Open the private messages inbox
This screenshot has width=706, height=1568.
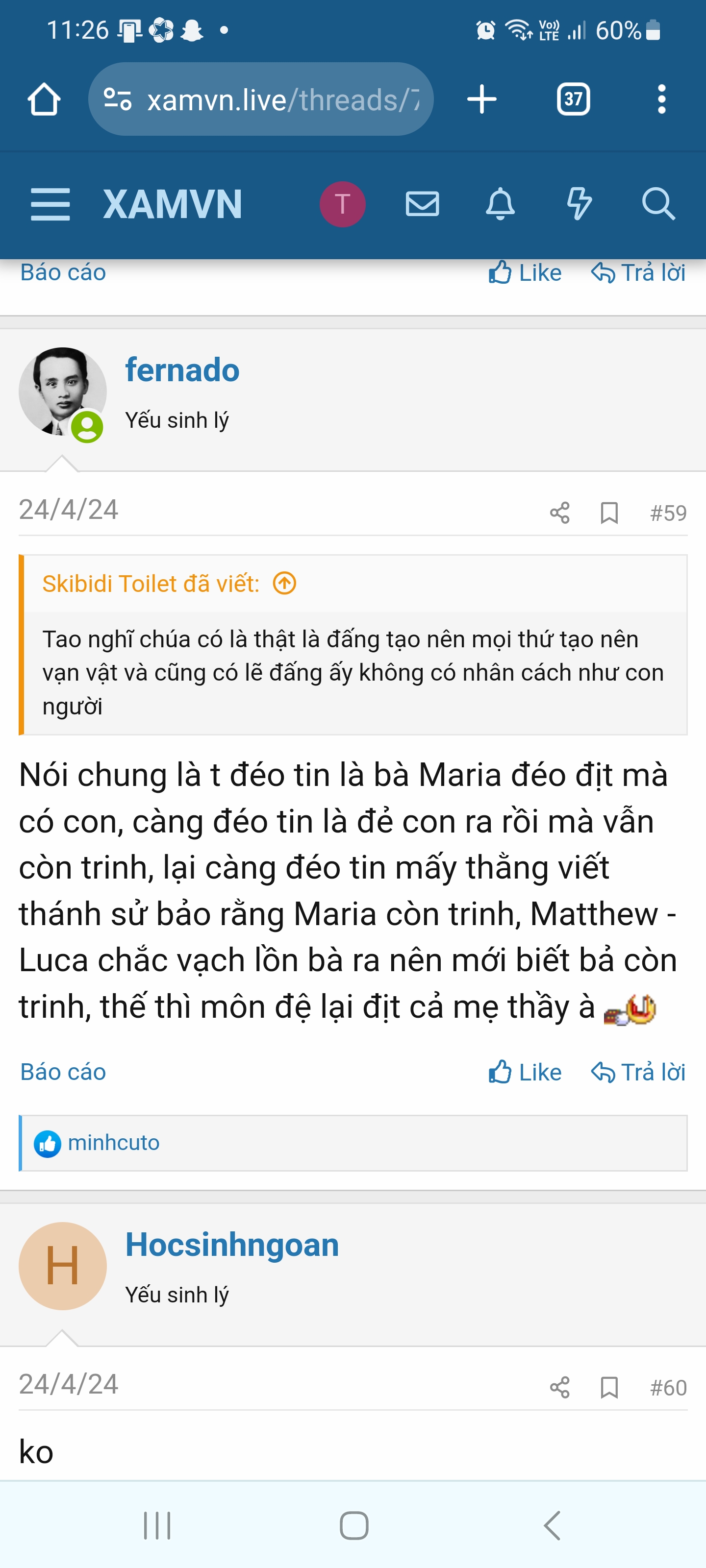422,204
